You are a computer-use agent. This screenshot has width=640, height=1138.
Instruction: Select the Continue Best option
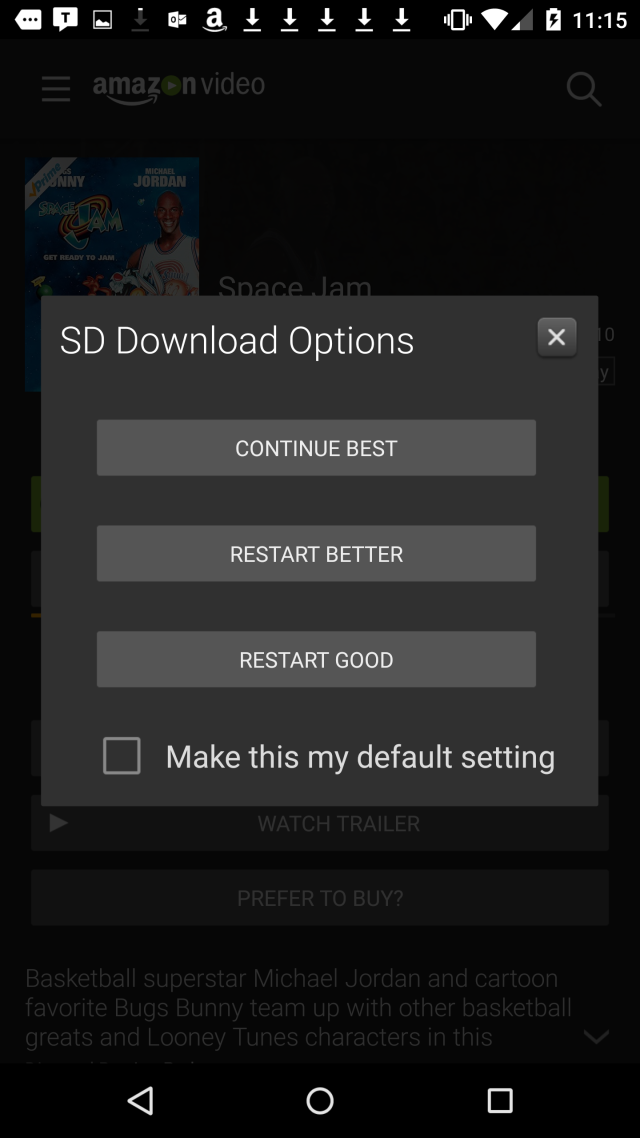(x=316, y=448)
